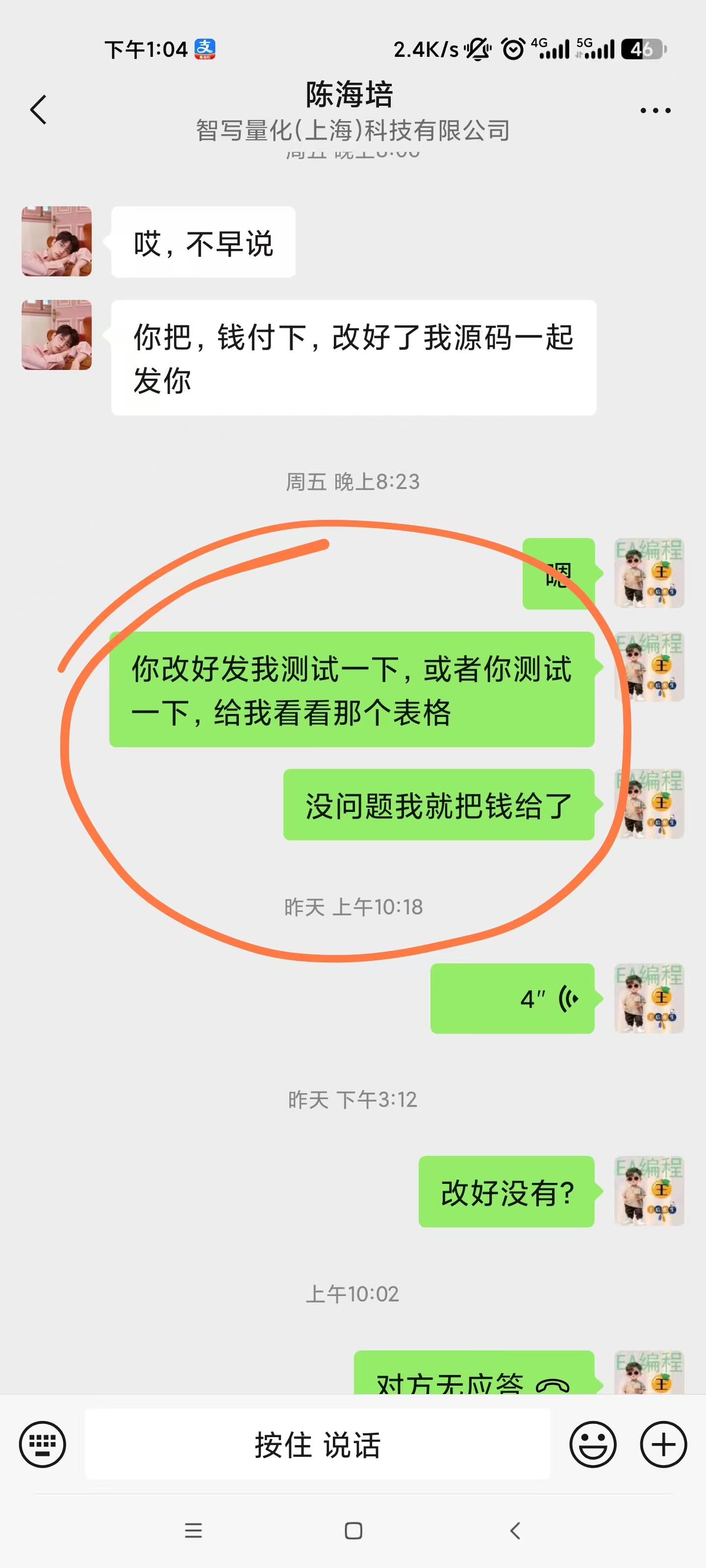Tap the 按住 说话 voice button

317,1445
